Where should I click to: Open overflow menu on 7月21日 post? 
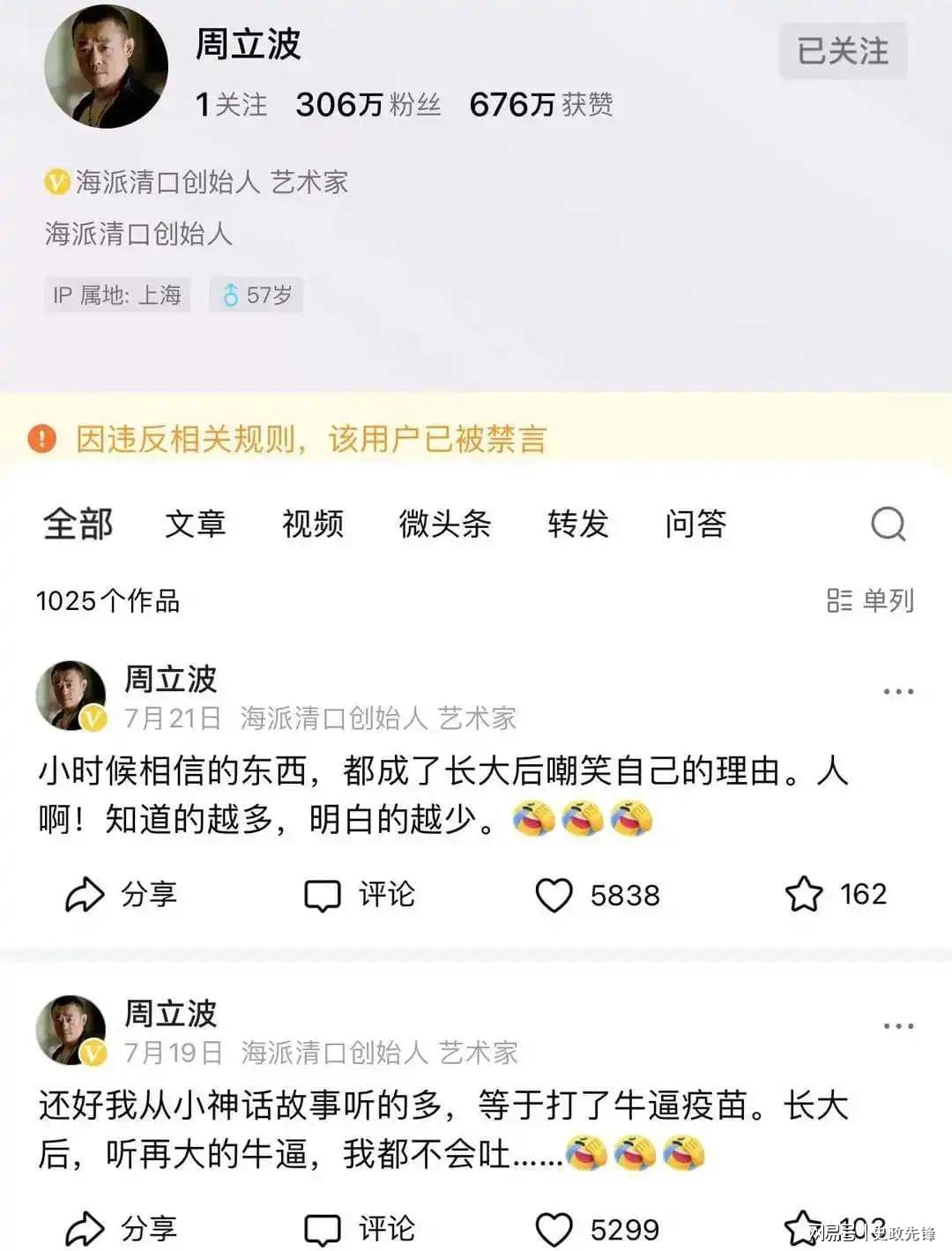898,691
